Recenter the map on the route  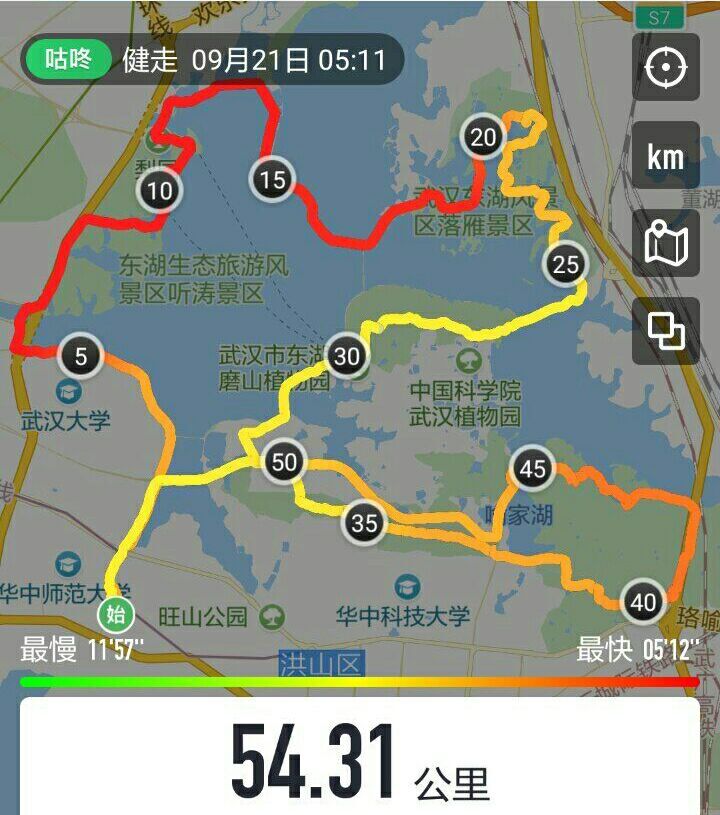665,68
